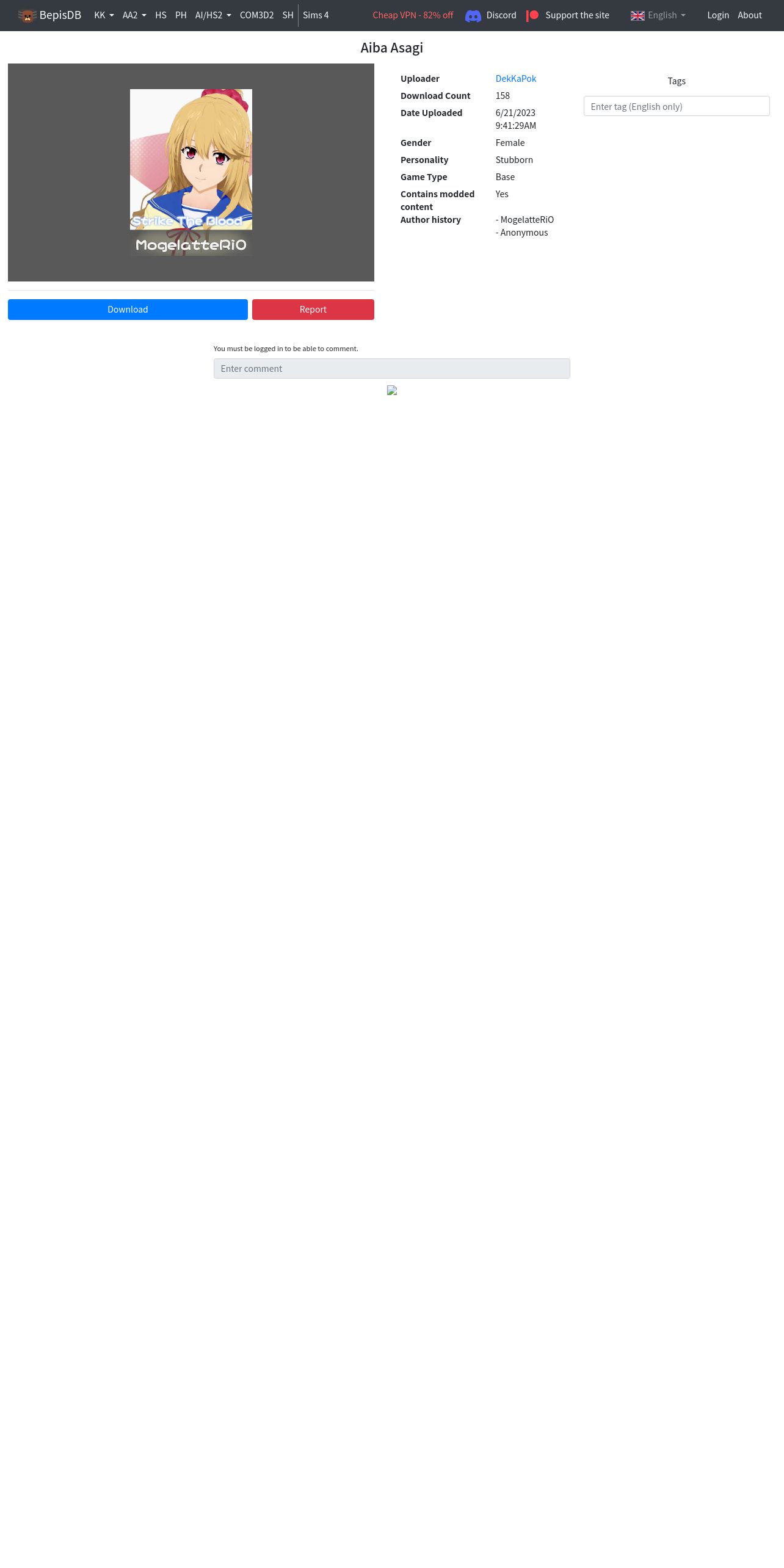View uploader DekKaPok's profile
Screen dimensions: 784x1568
point(516,79)
